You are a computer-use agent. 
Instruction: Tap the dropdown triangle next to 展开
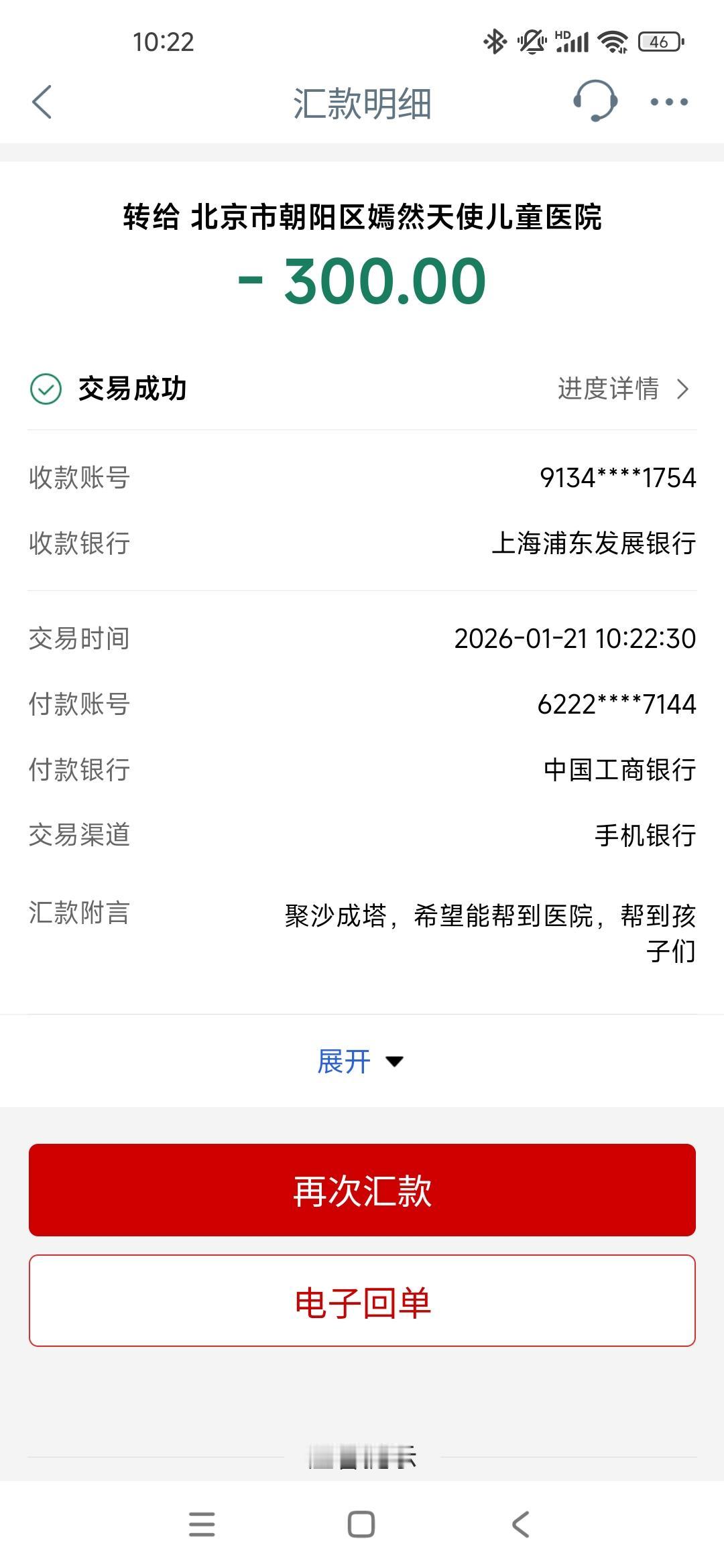point(394,1062)
